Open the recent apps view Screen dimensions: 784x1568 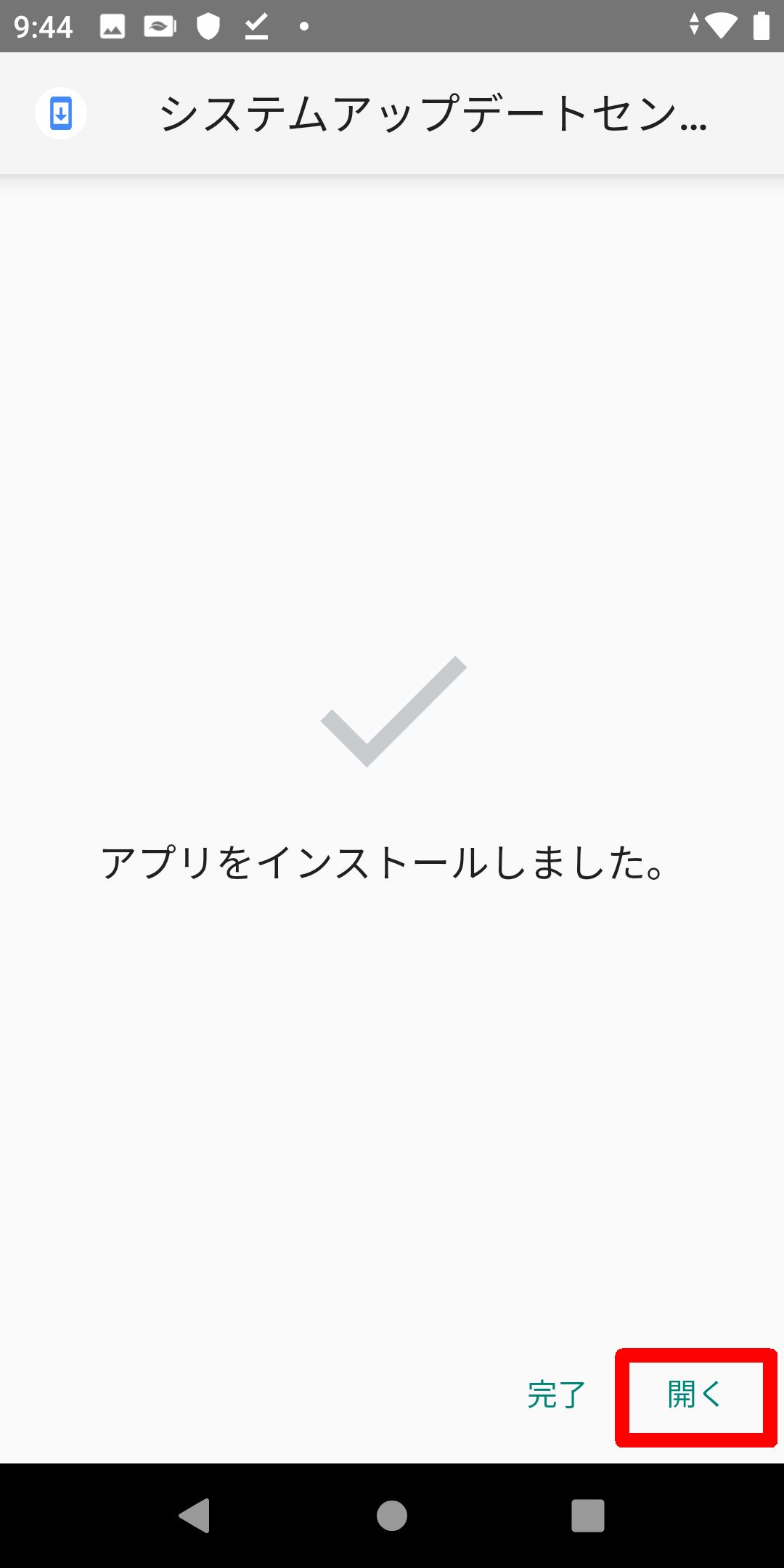coord(588,1516)
